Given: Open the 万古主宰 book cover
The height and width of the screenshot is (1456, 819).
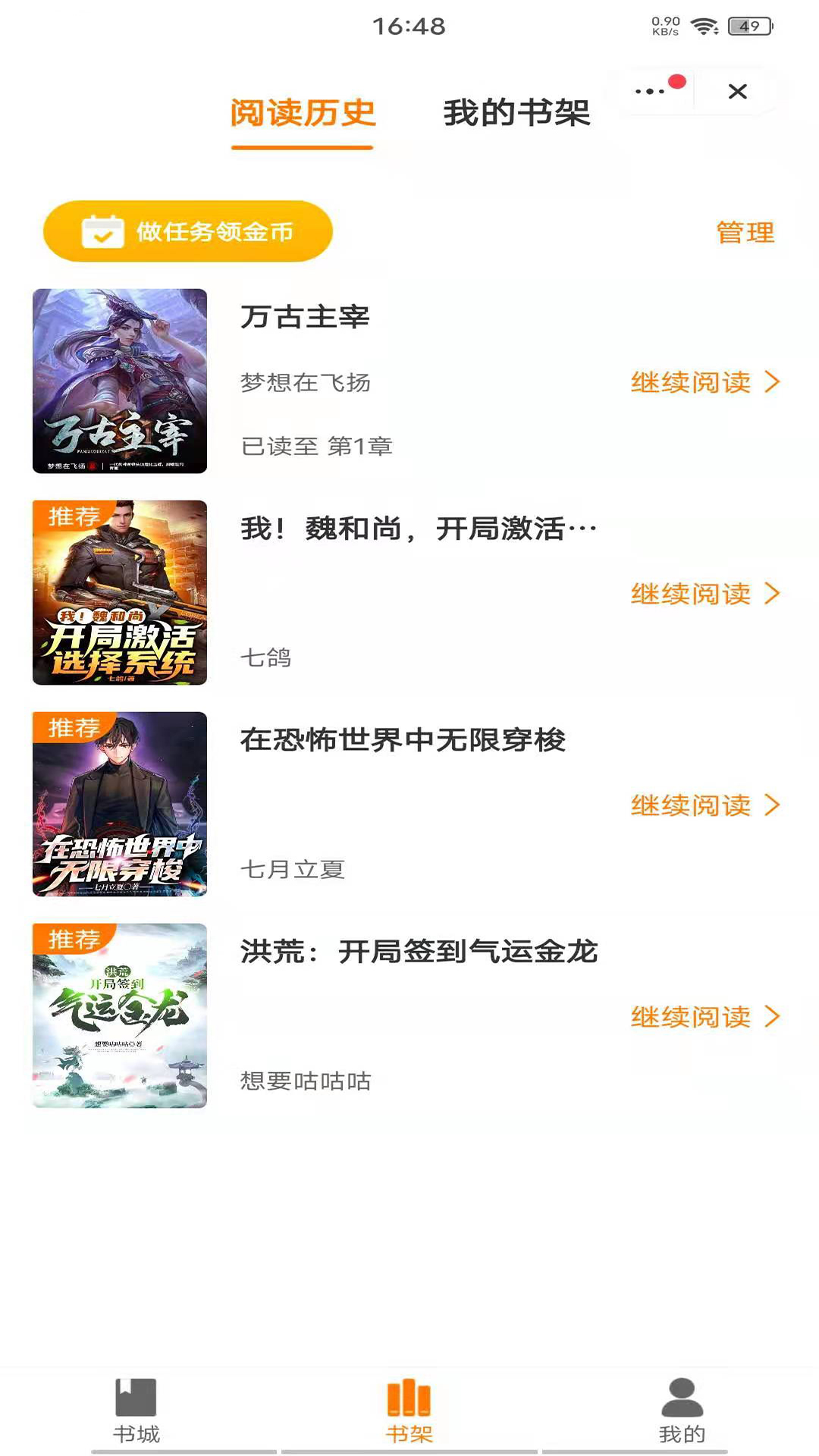Looking at the screenshot, I should [x=120, y=381].
